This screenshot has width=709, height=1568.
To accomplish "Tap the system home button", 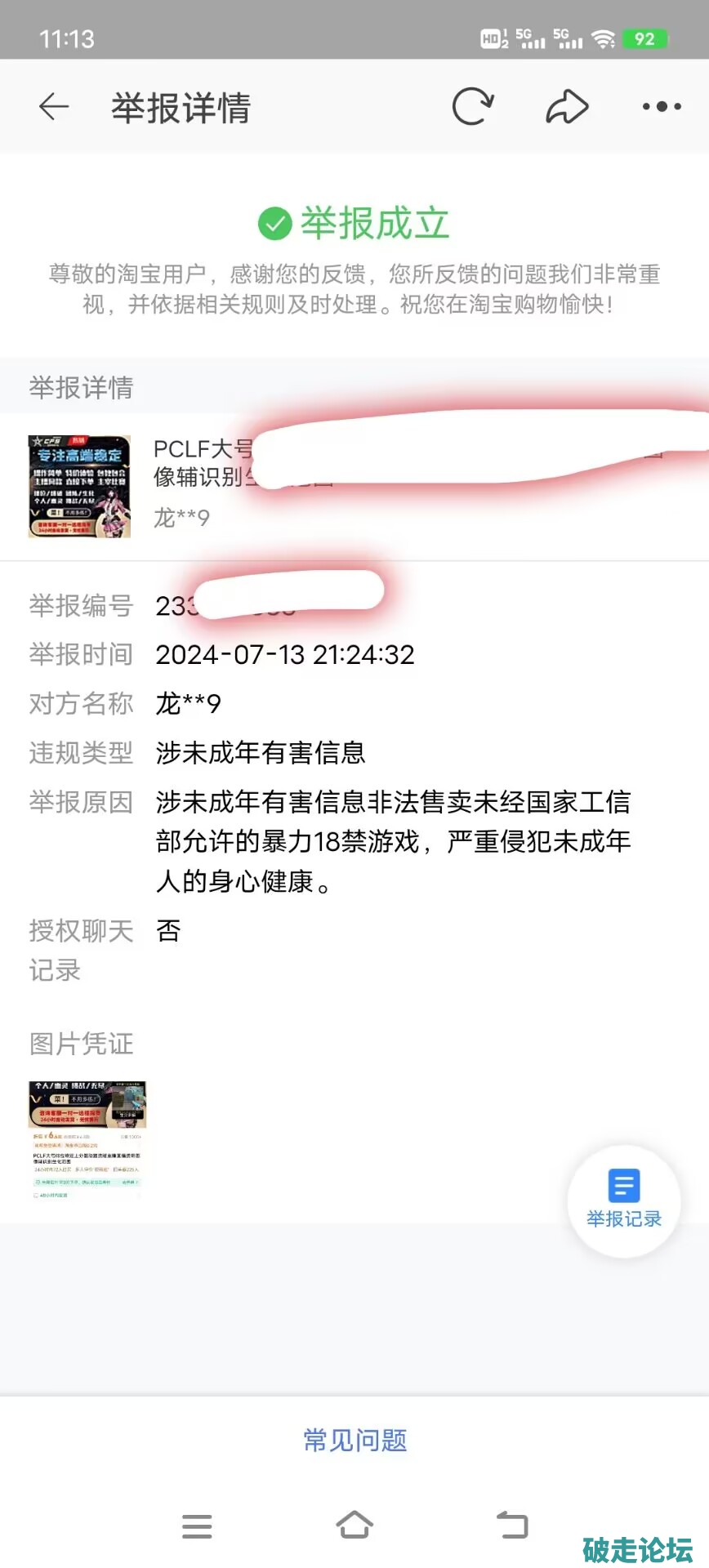I will (354, 1524).
